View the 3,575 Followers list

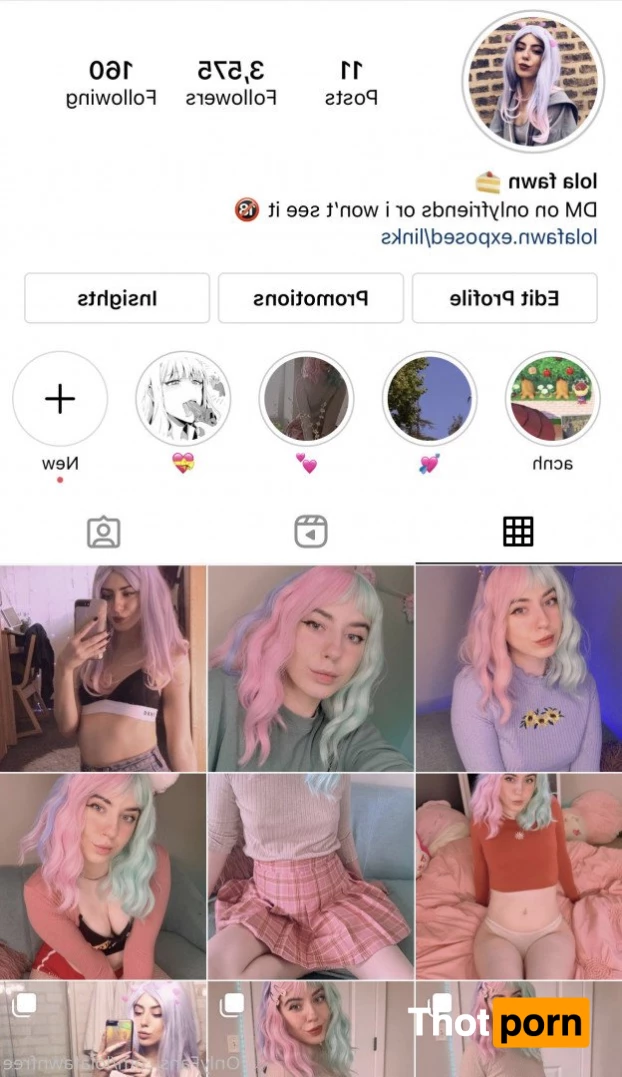(231, 82)
